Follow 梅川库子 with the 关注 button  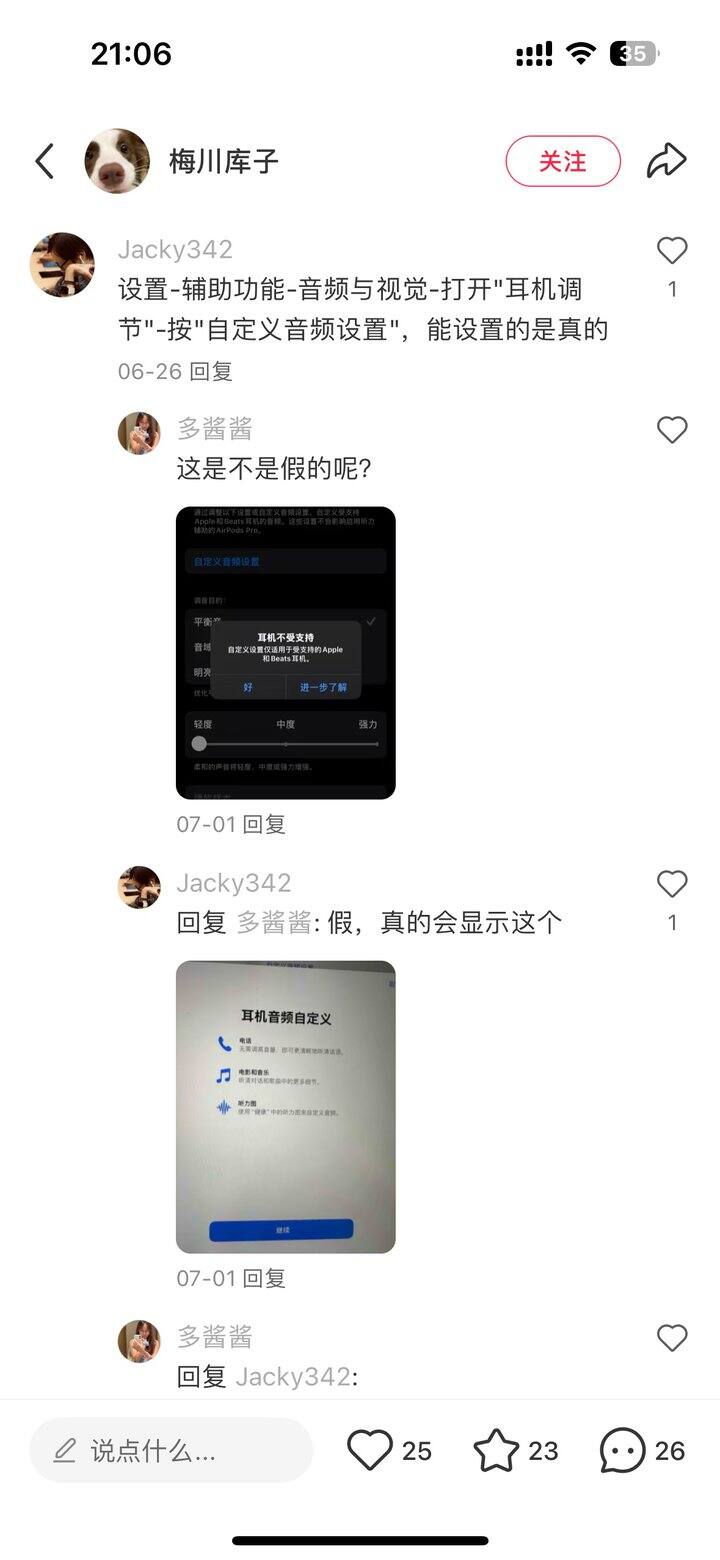pos(563,161)
